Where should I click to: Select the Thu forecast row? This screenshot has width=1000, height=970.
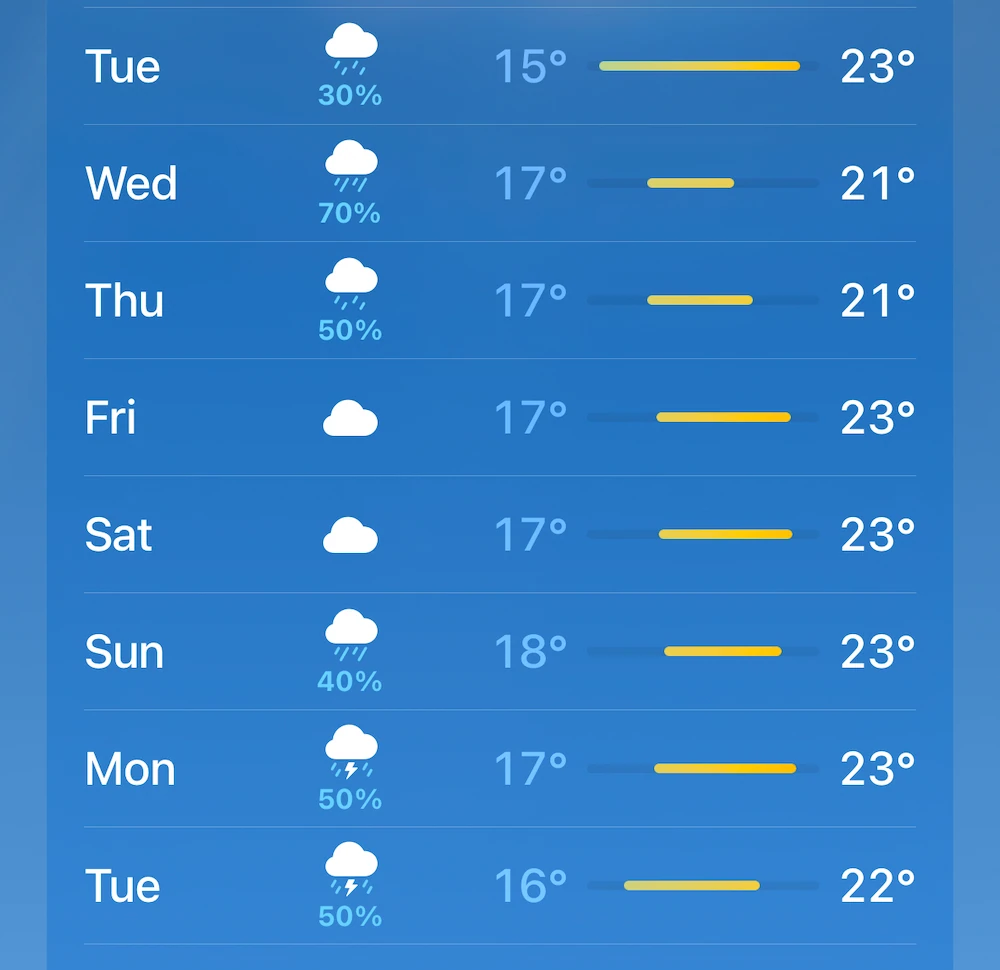pyautogui.click(x=500, y=300)
